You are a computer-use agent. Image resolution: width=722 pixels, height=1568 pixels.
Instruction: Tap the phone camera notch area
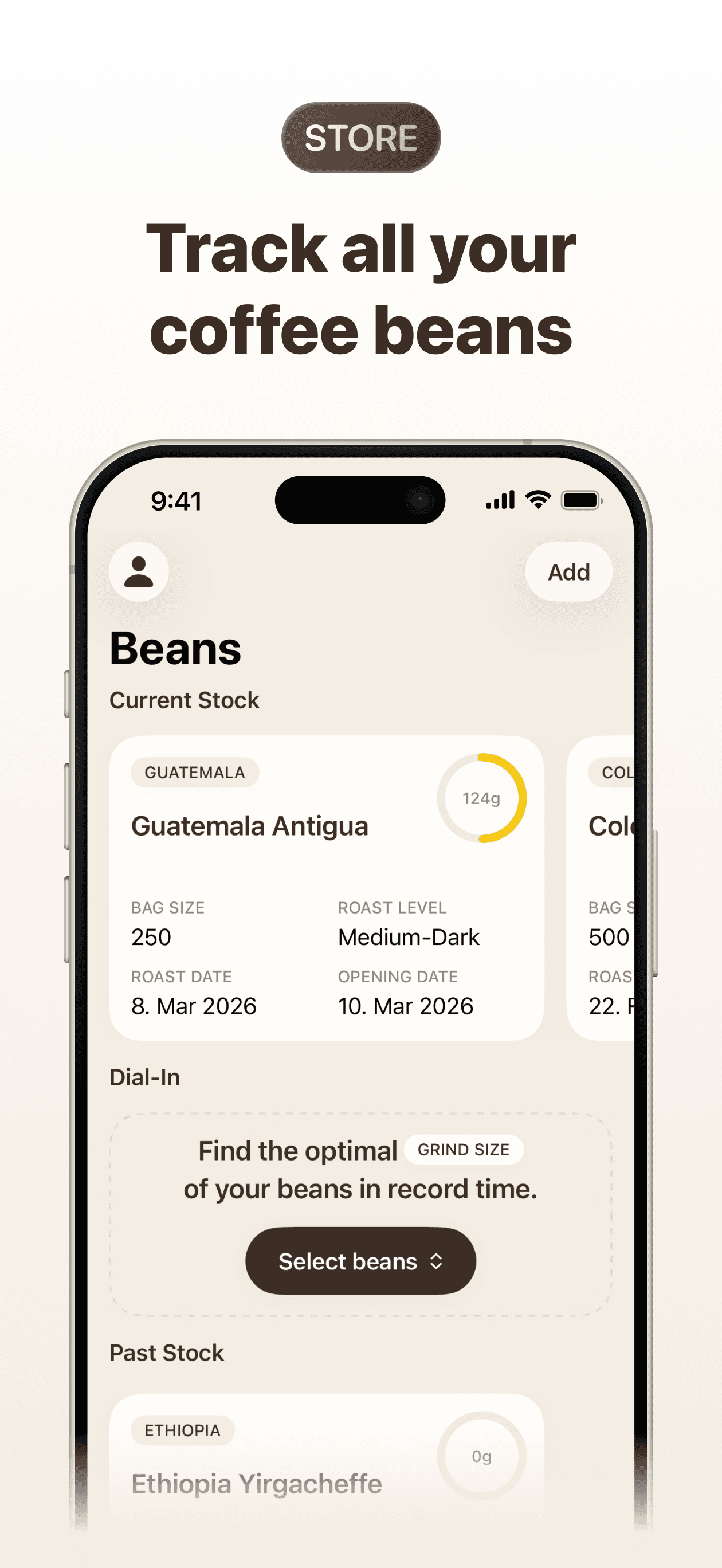[x=360, y=499]
